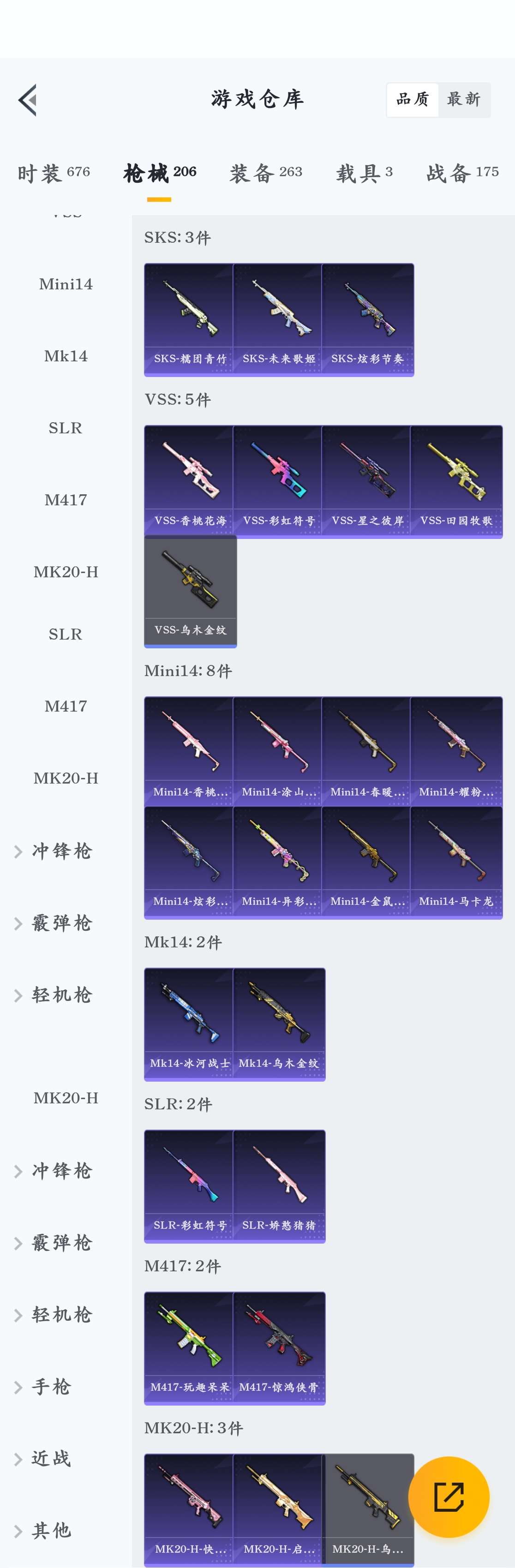515x1568 pixels.
Task: Select the VSS-乌木金纹 item
Action: [x=190, y=591]
